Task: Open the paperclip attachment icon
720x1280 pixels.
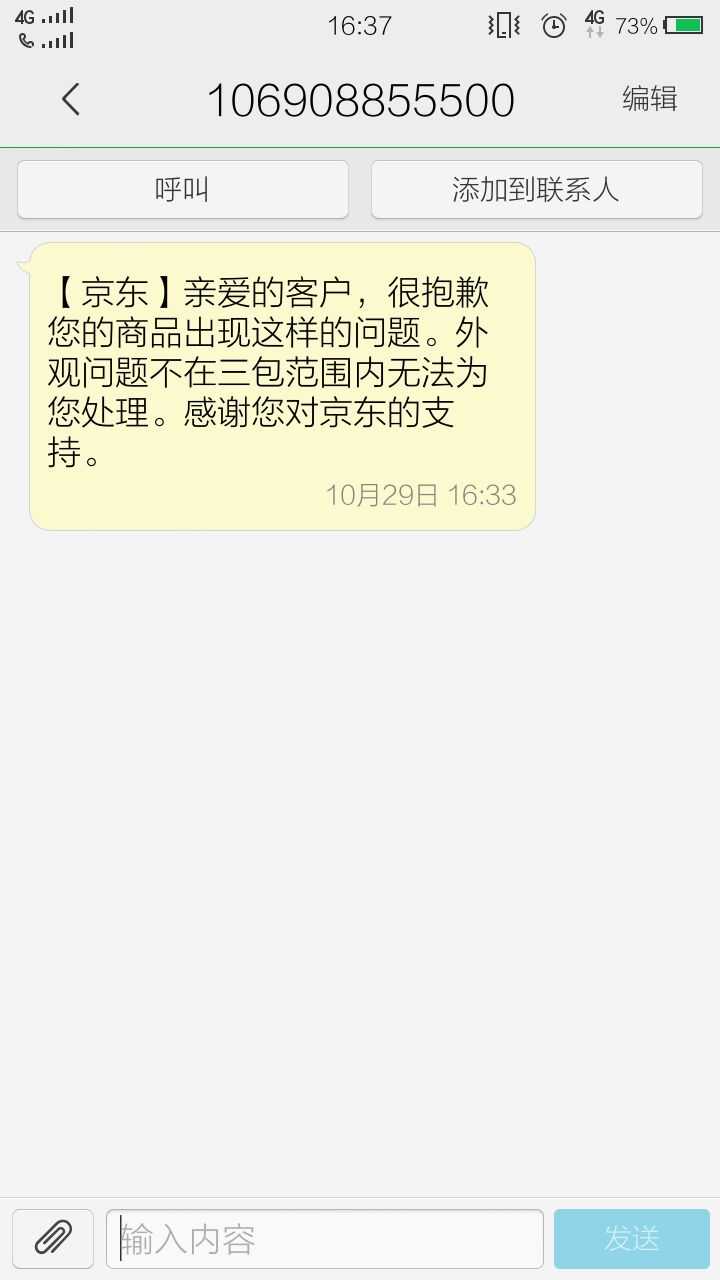Action: tap(53, 1238)
